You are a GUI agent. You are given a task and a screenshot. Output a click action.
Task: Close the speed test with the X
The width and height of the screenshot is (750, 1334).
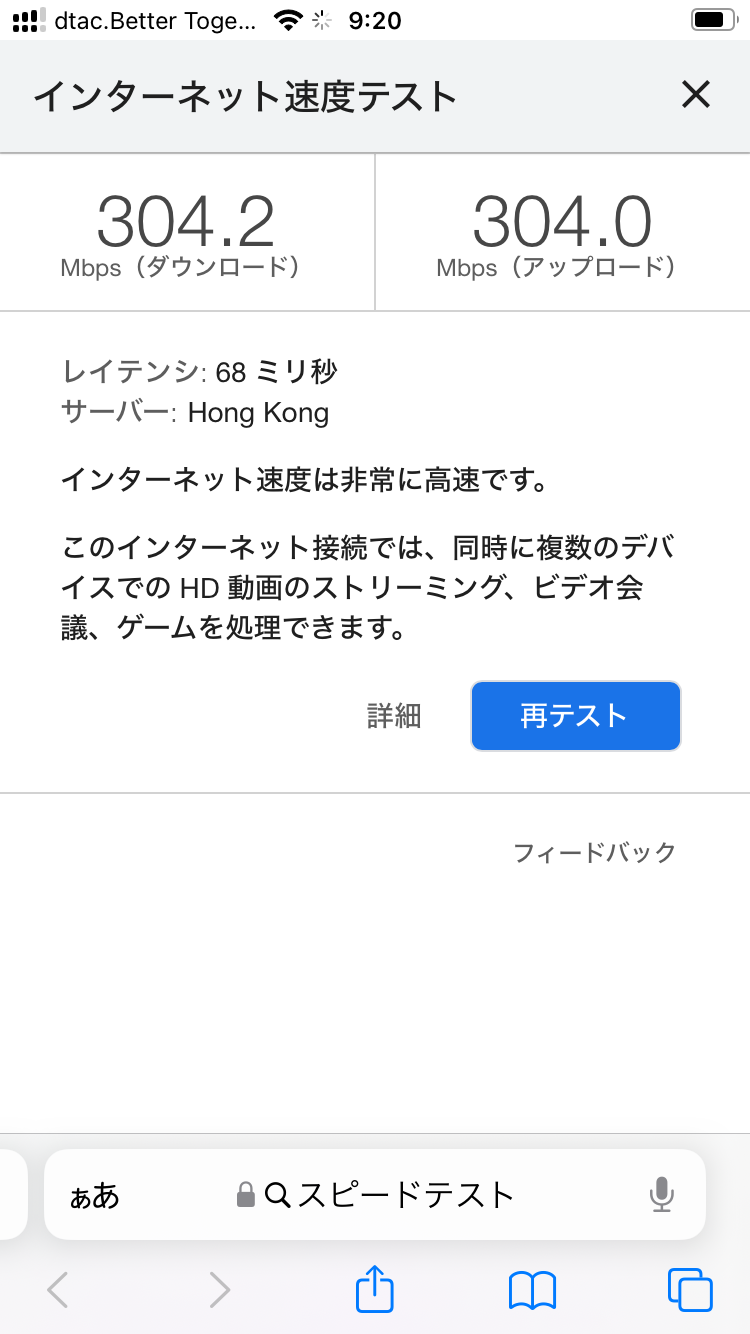coord(695,95)
